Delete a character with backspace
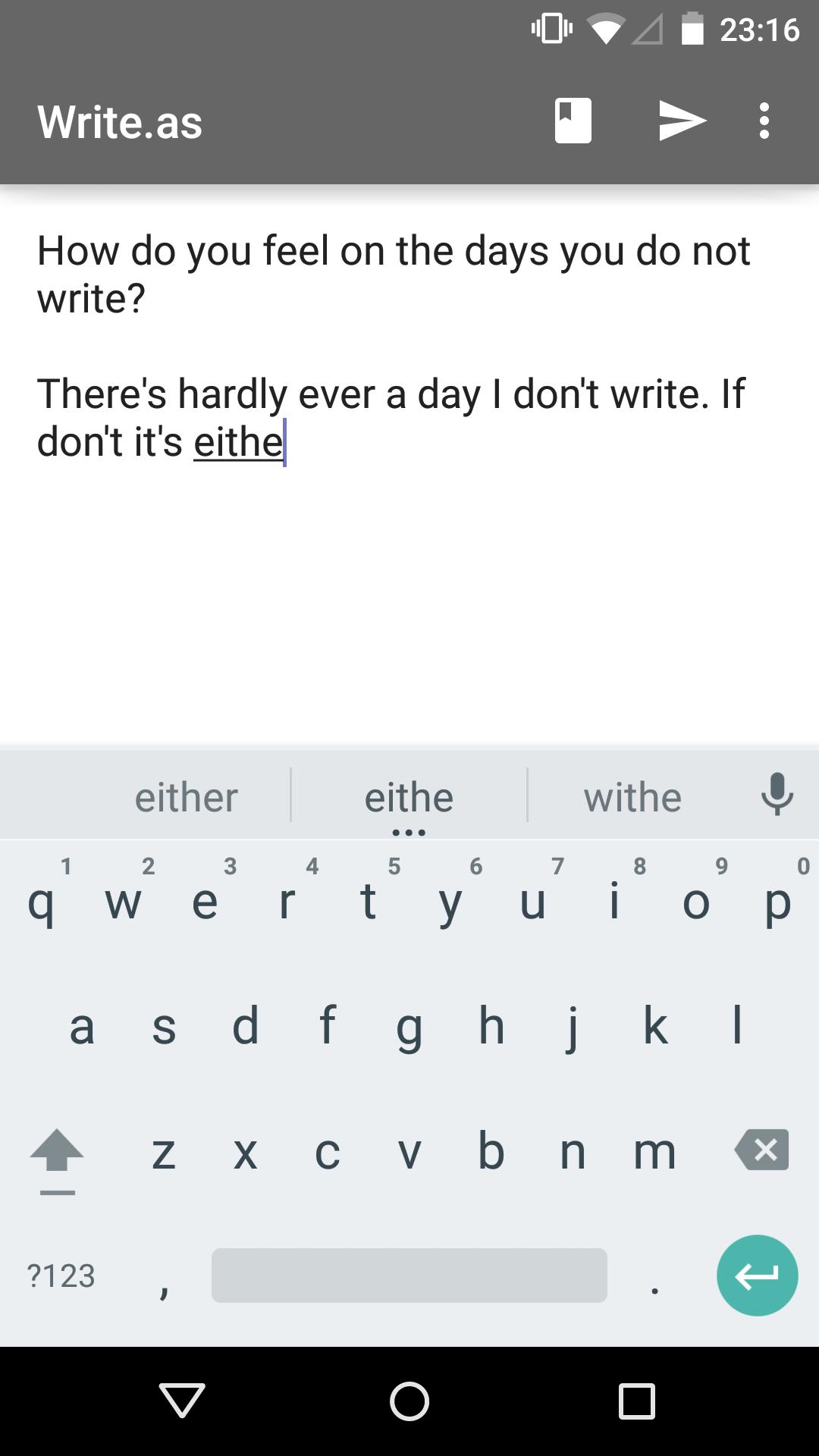 [x=761, y=1150]
